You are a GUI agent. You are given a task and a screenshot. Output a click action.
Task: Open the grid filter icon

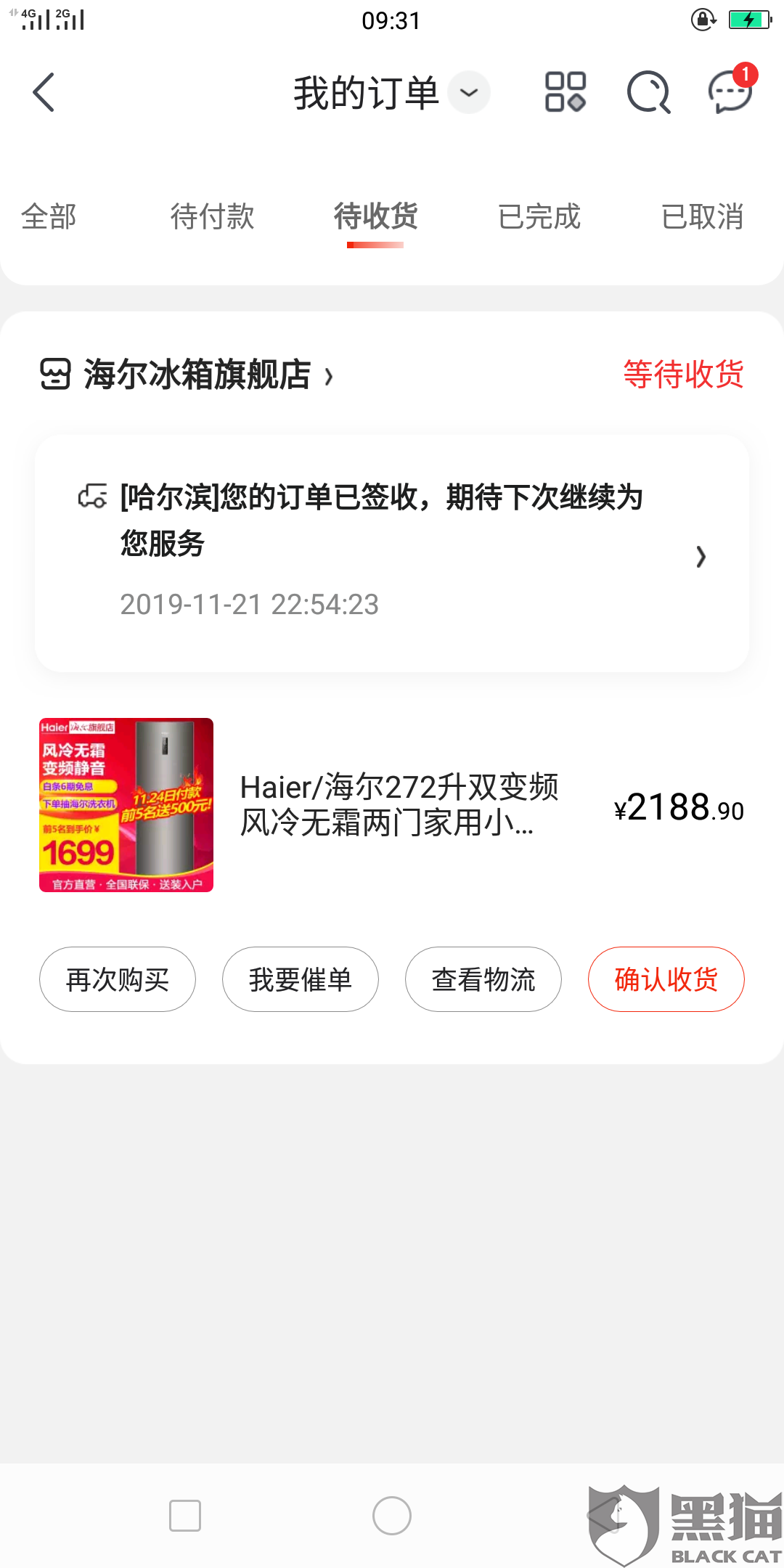click(x=565, y=92)
